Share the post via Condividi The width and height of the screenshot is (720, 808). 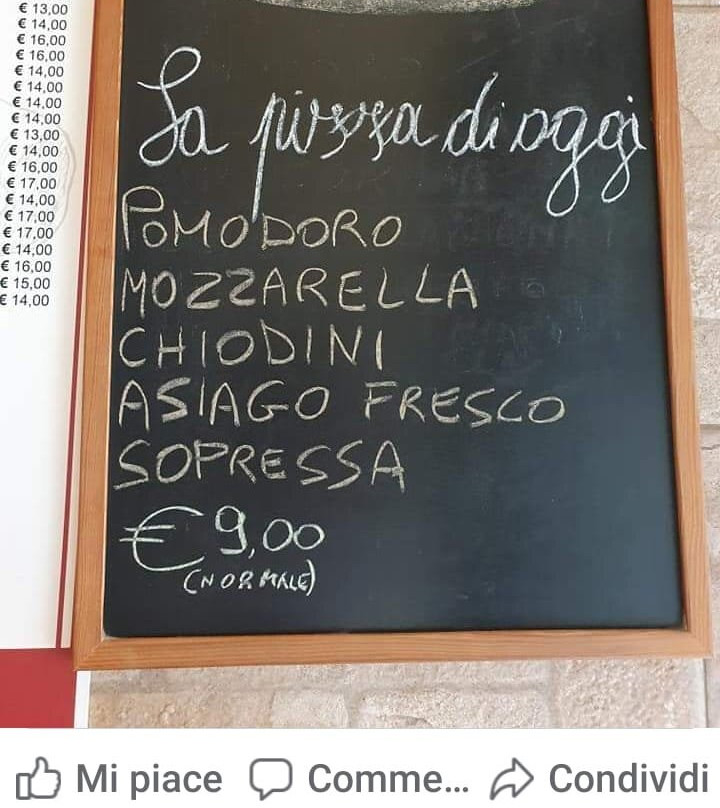(599, 778)
